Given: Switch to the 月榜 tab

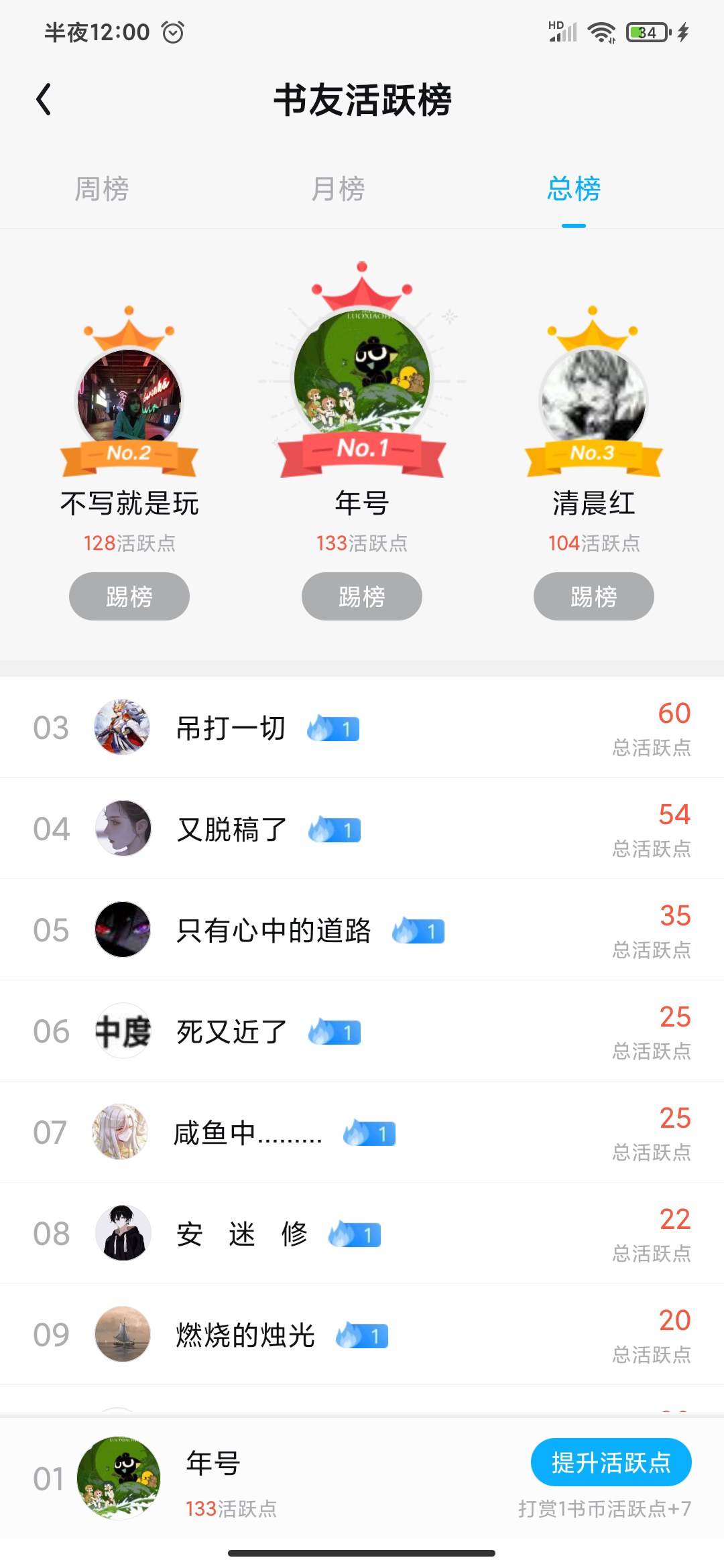Looking at the screenshot, I should pyautogui.click(x=339, y=189).
